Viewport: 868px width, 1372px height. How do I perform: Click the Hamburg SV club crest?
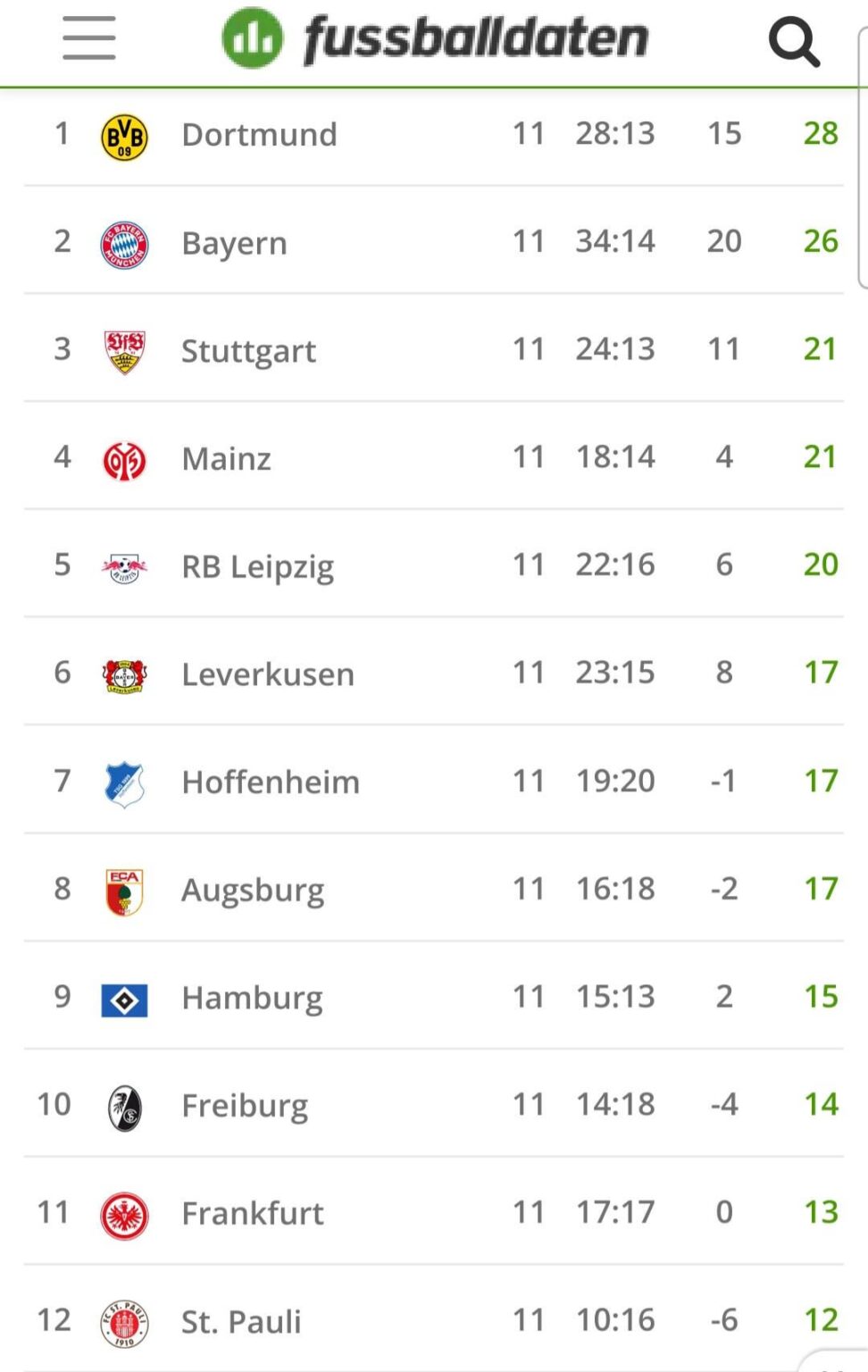click(125, 997)
